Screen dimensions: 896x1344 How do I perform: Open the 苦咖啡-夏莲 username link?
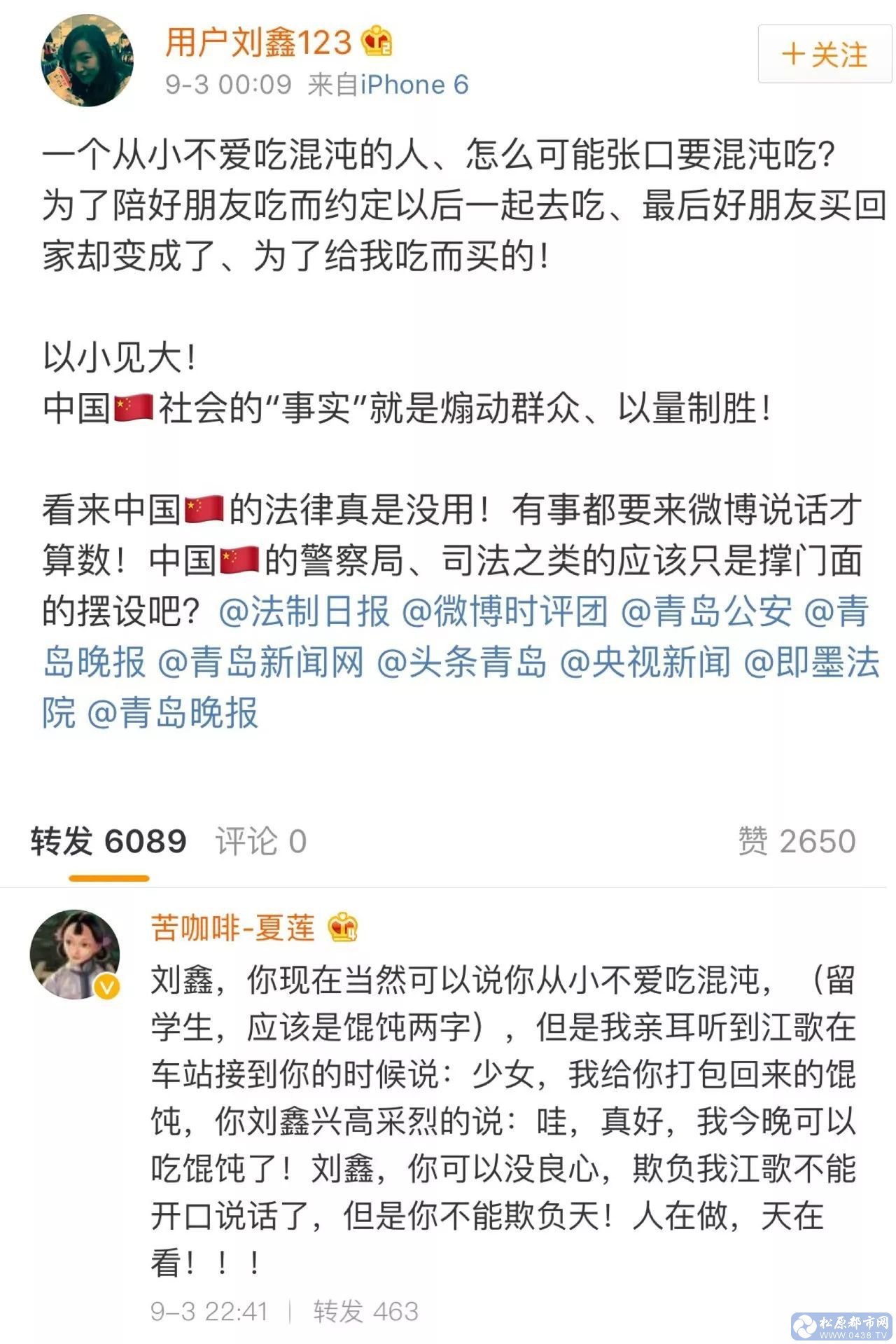233,928
